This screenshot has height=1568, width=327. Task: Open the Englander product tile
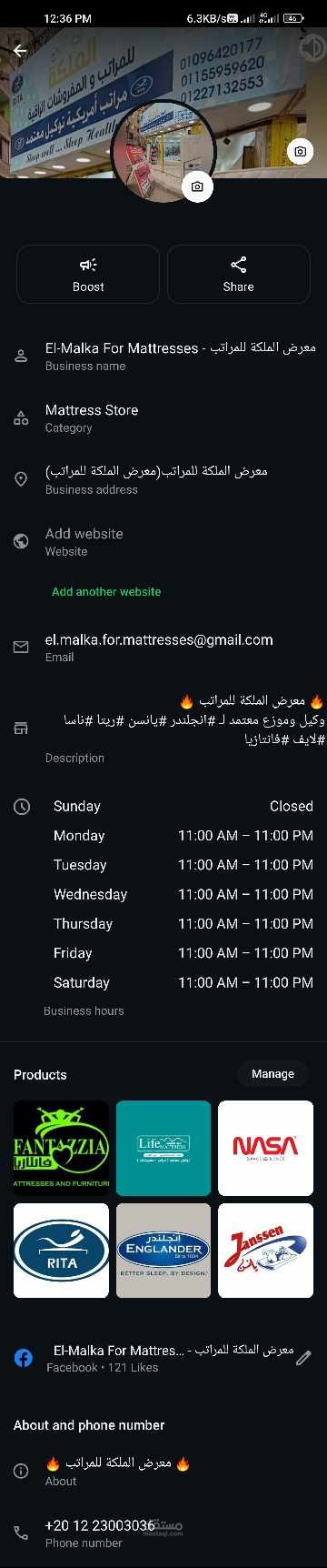click(x=163, y=1251)
